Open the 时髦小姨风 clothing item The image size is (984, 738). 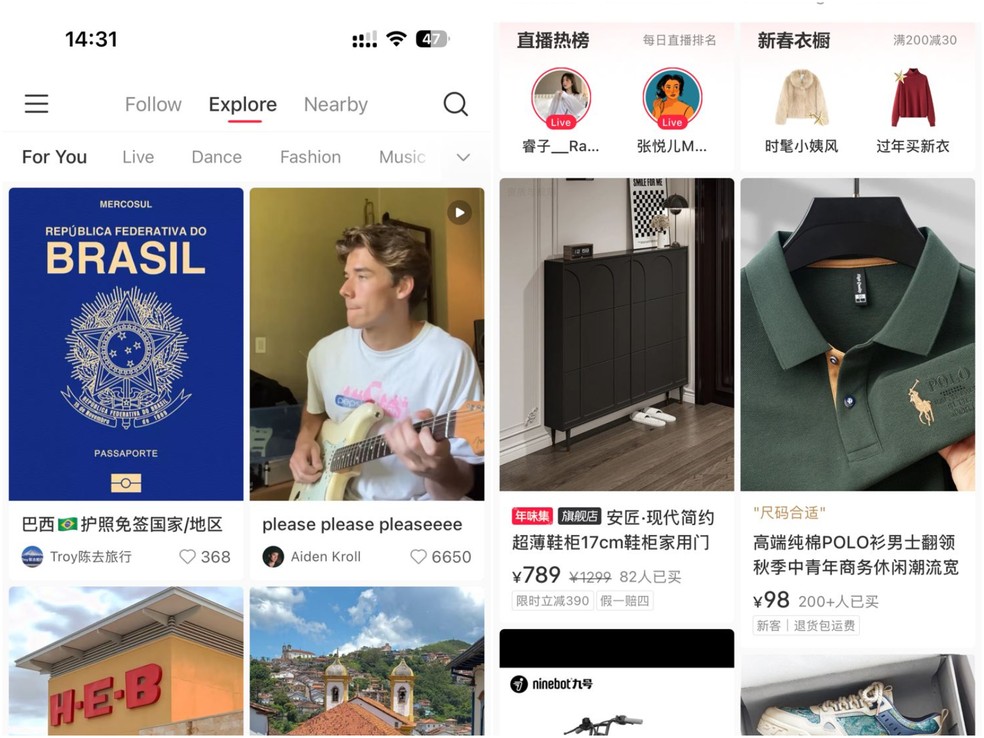coord(801,98)
